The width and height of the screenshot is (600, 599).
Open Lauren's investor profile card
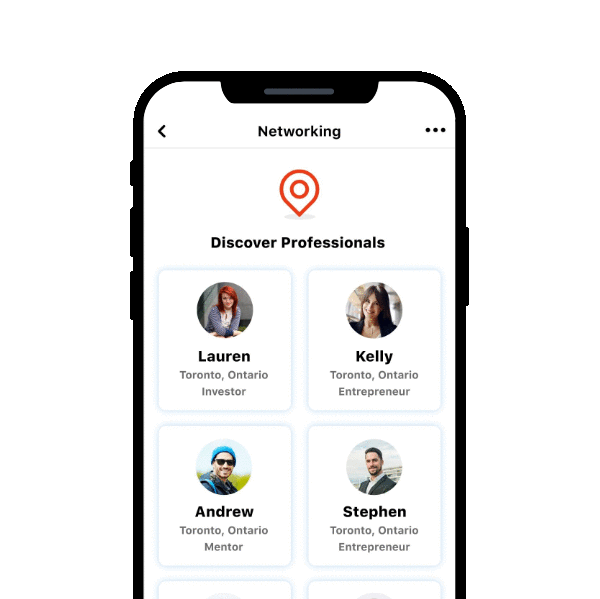pos(224,340)
